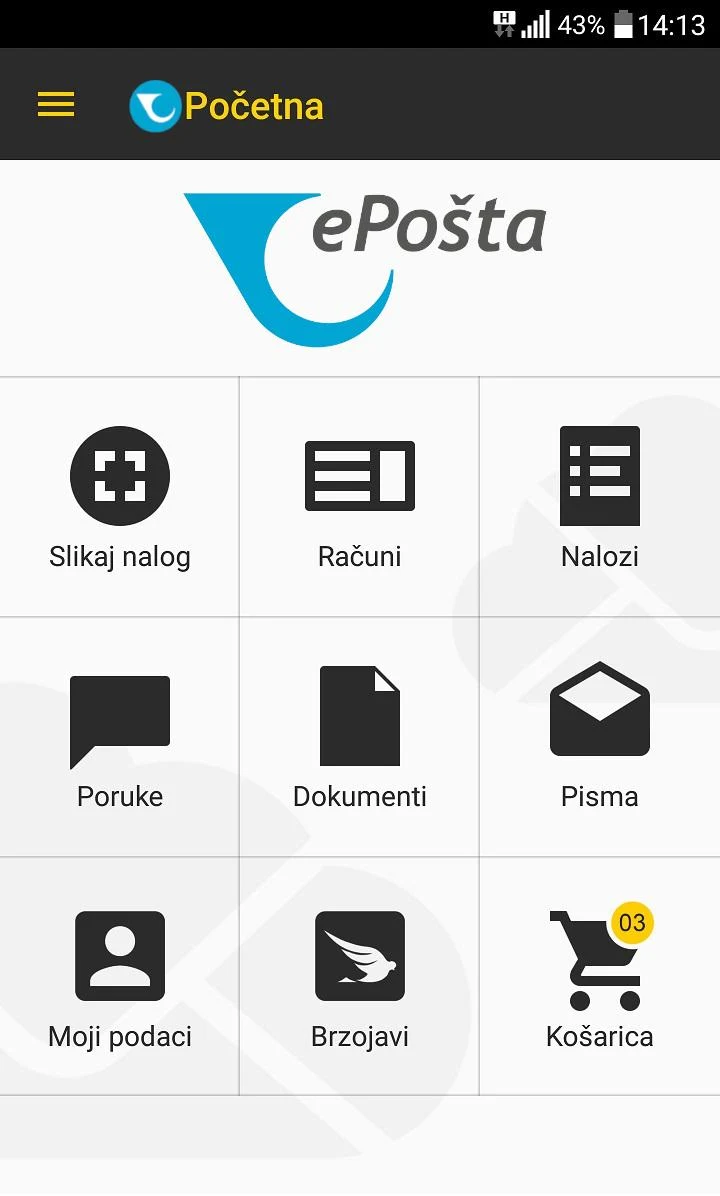Open Moji podaci profile

[119, 976]
